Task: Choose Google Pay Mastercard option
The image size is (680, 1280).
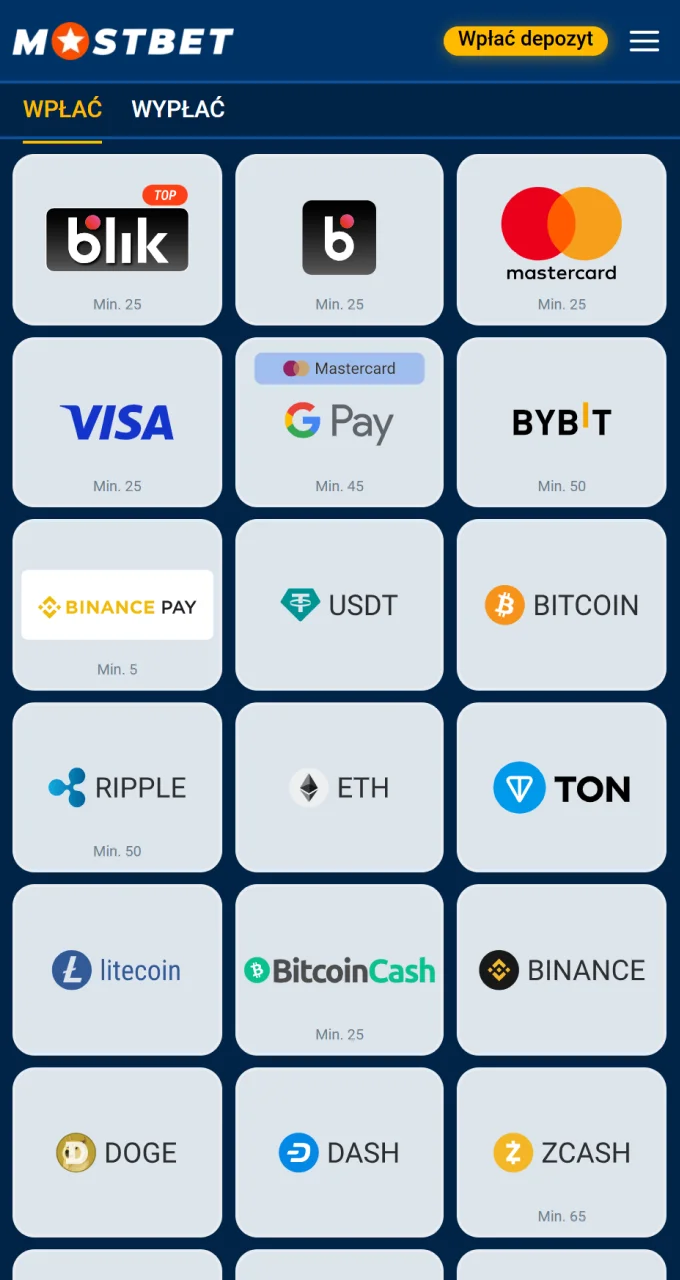Action: coord(339,422)
